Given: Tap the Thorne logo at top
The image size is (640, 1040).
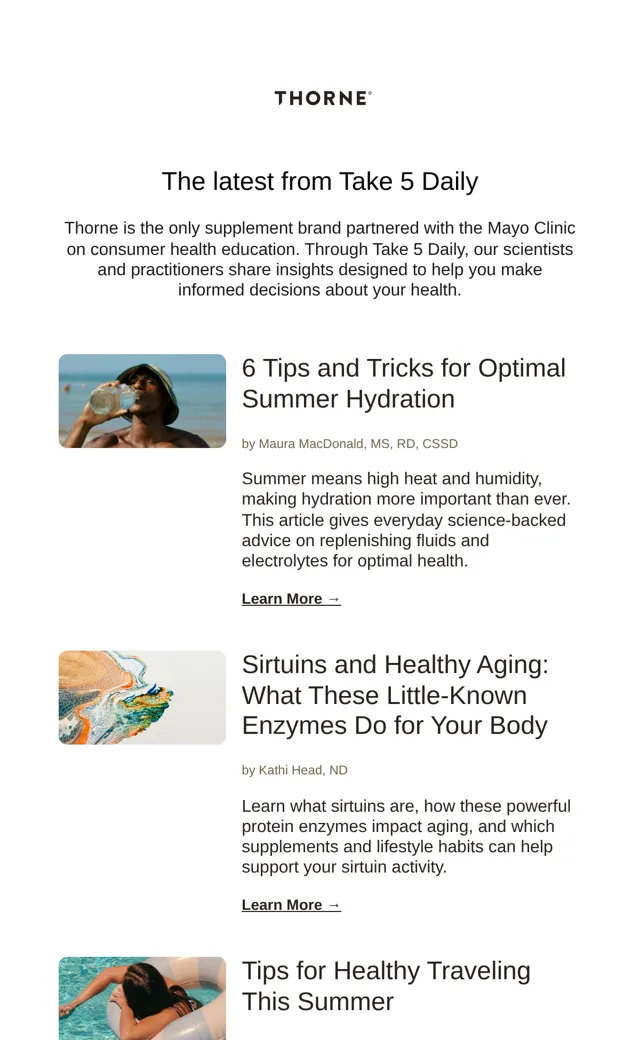Looking at the screenshot, I should [323, 98].
